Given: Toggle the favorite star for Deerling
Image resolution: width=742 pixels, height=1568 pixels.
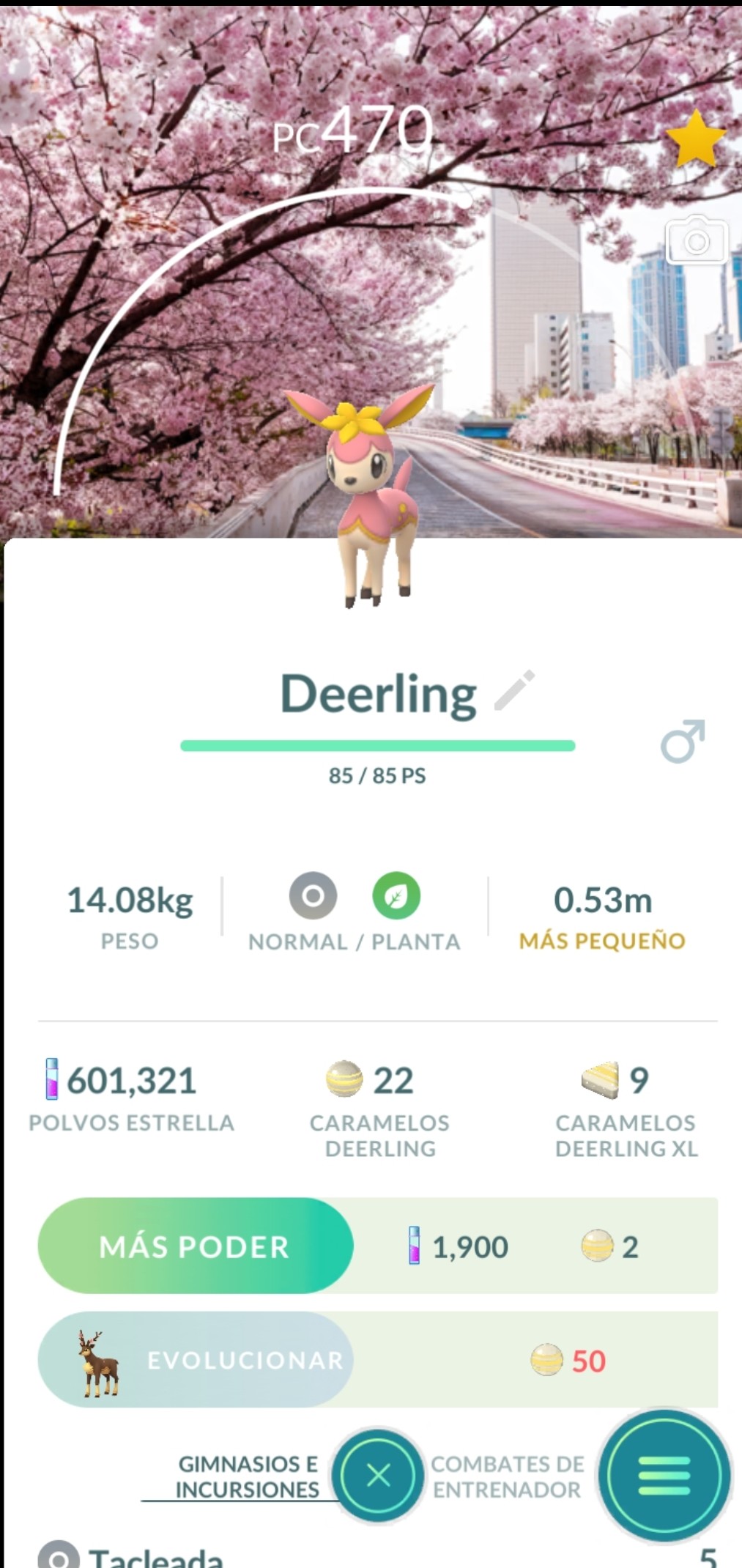Looking at the screenshot, I should pyautogui.click(x=694, y=139).
